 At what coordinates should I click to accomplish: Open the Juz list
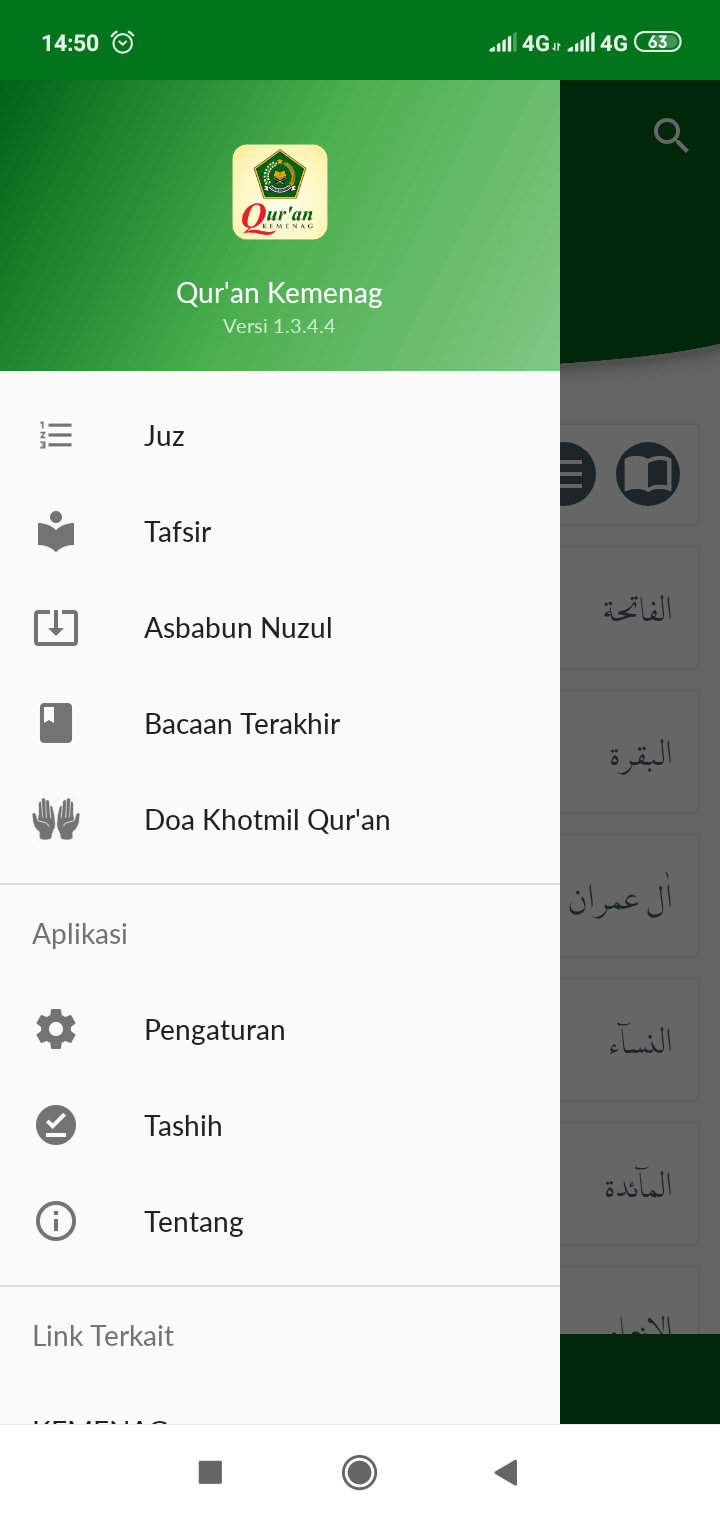point(280,436)
